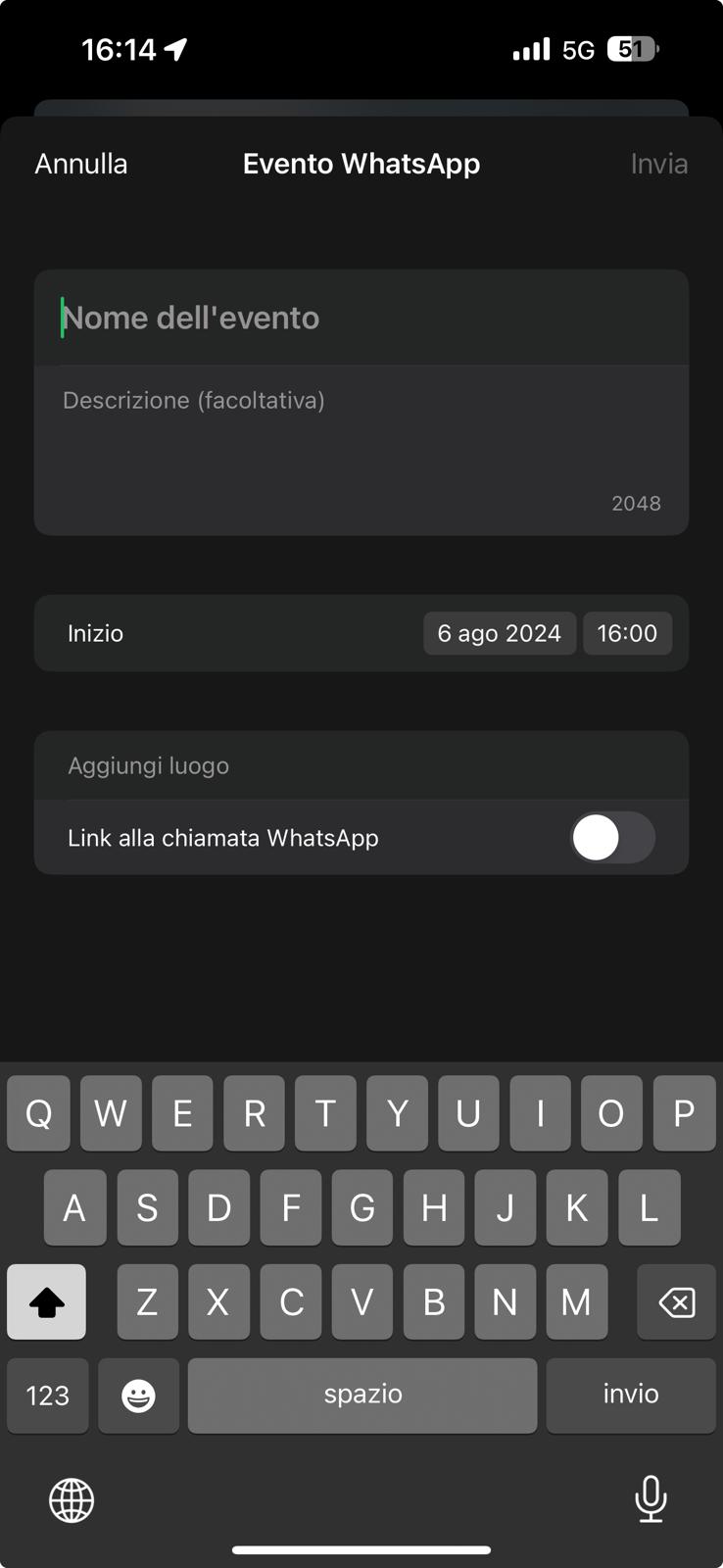This screenshot has width=723, height=1568.
Task: Open the emoji keyboard
Action: click(139, 1396)
